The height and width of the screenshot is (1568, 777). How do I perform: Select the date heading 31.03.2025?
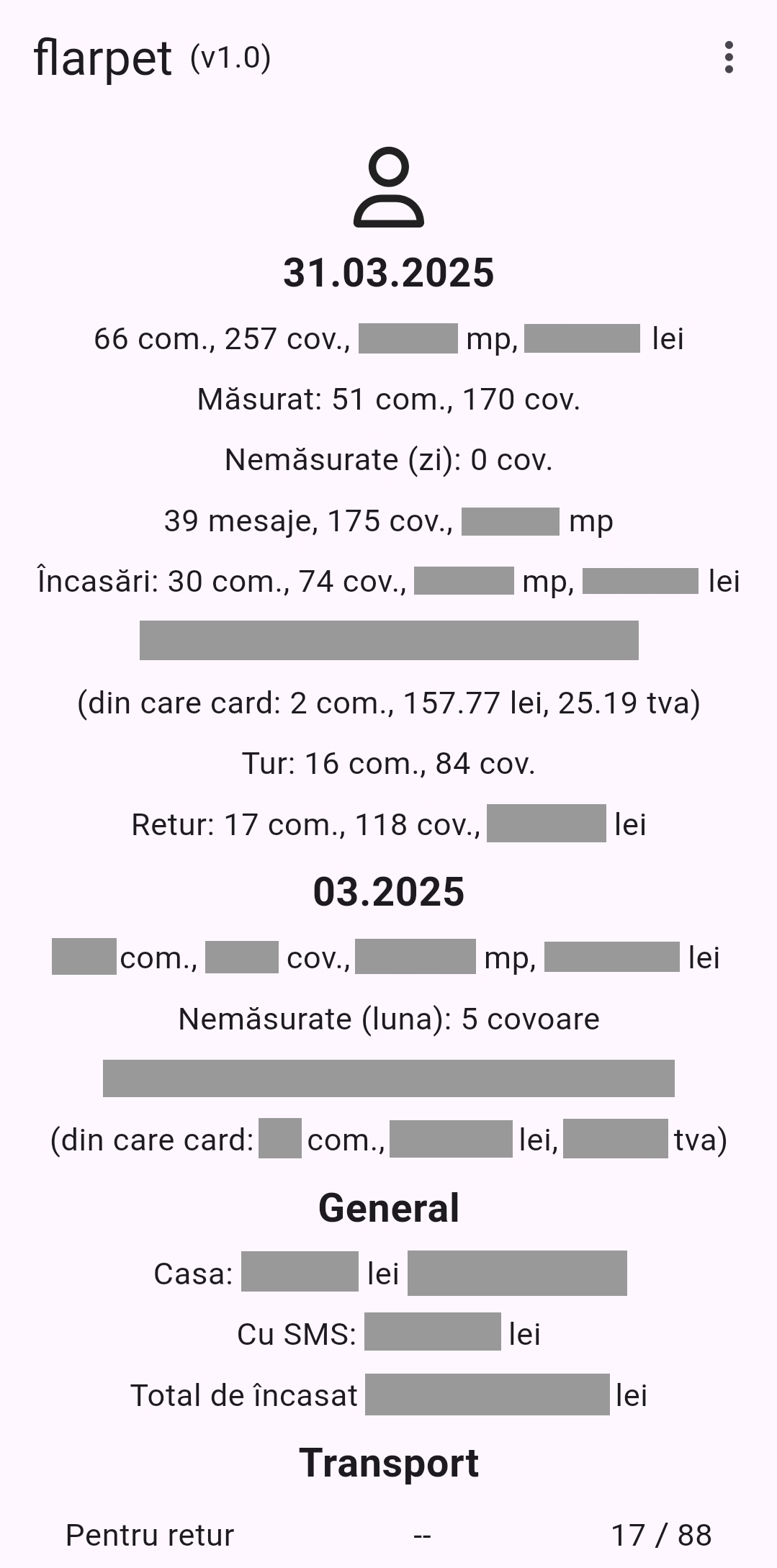(389, 272)
